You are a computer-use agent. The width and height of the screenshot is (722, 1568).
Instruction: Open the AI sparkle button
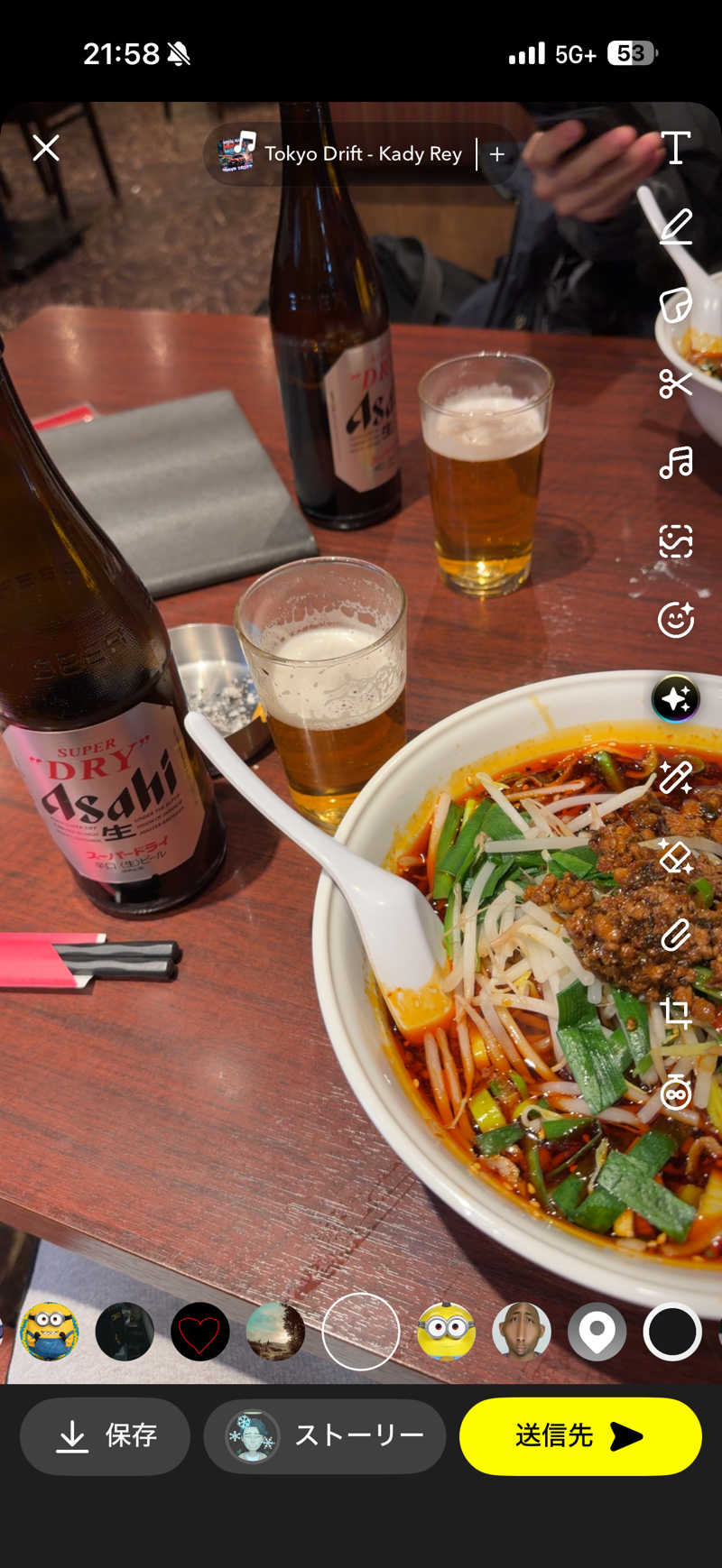(x=675, y=698)
